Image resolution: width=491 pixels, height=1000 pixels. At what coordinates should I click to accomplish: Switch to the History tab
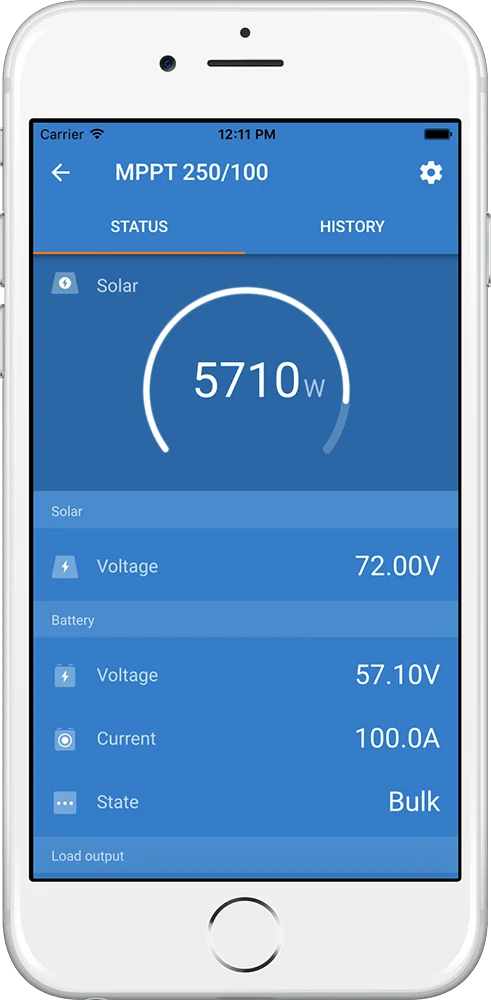pyautogui.click(x=352, y=226)
